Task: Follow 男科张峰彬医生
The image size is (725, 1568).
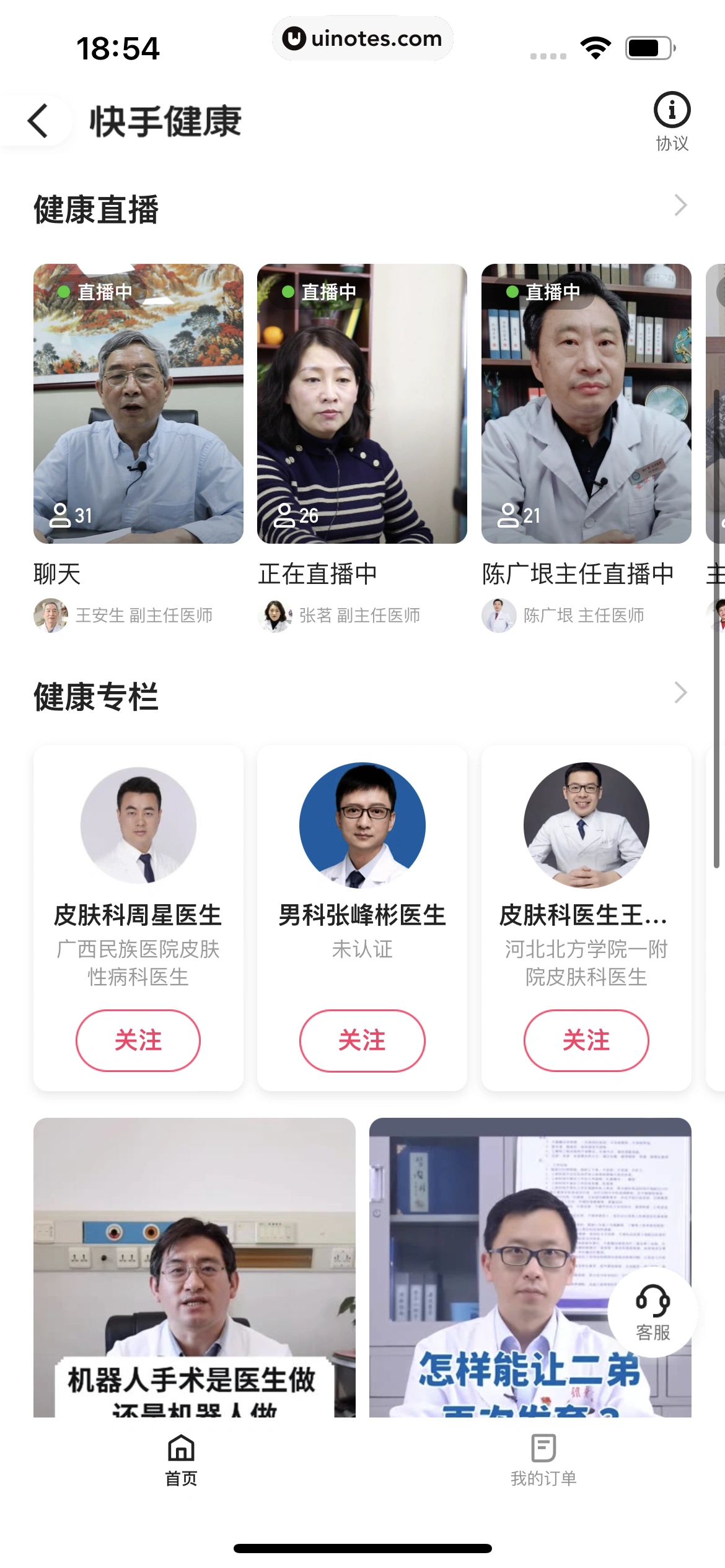Action: (x=362, y=1040)
